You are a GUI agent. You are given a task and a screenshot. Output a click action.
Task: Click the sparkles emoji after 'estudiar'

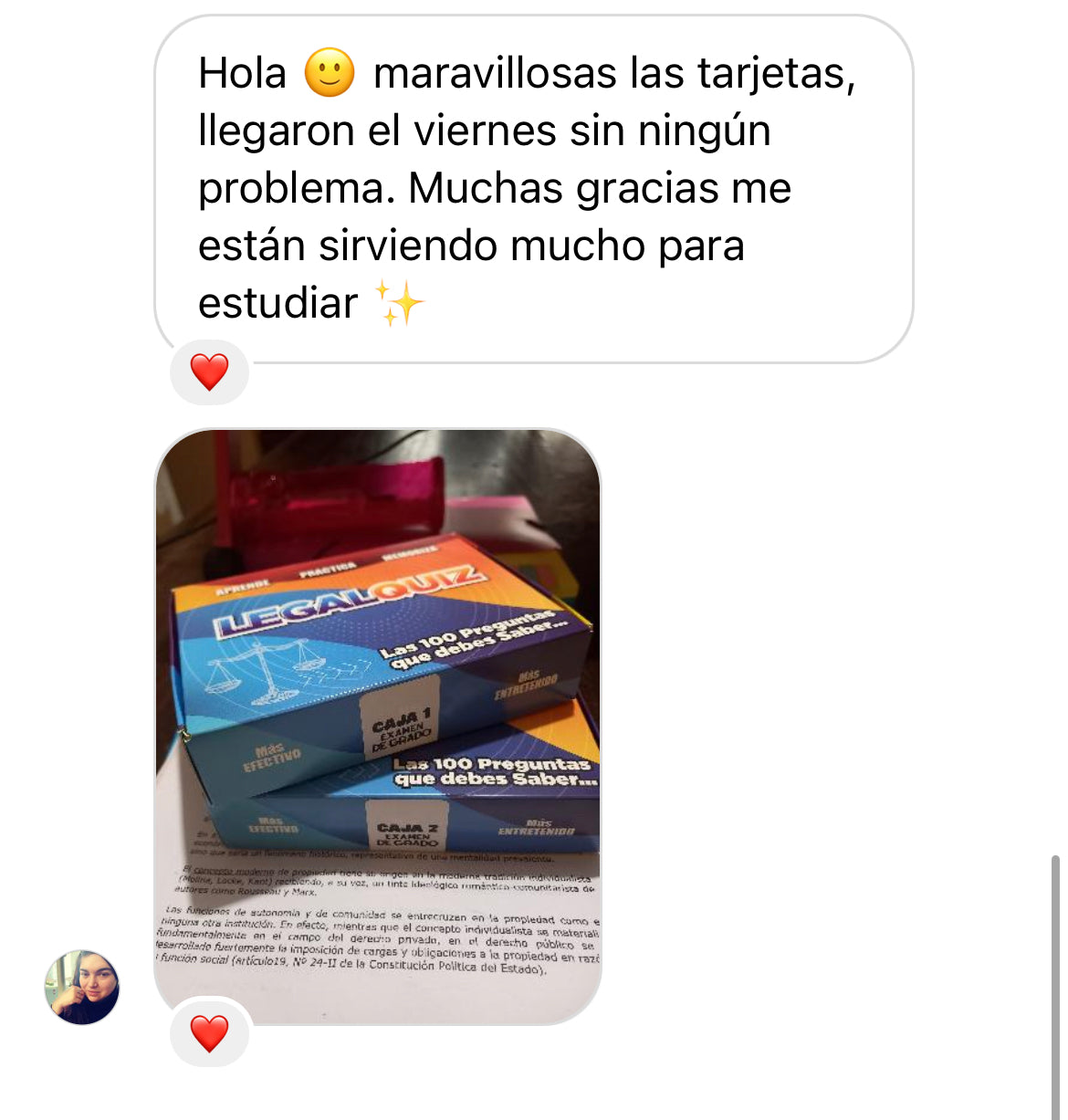click(399, 301)
